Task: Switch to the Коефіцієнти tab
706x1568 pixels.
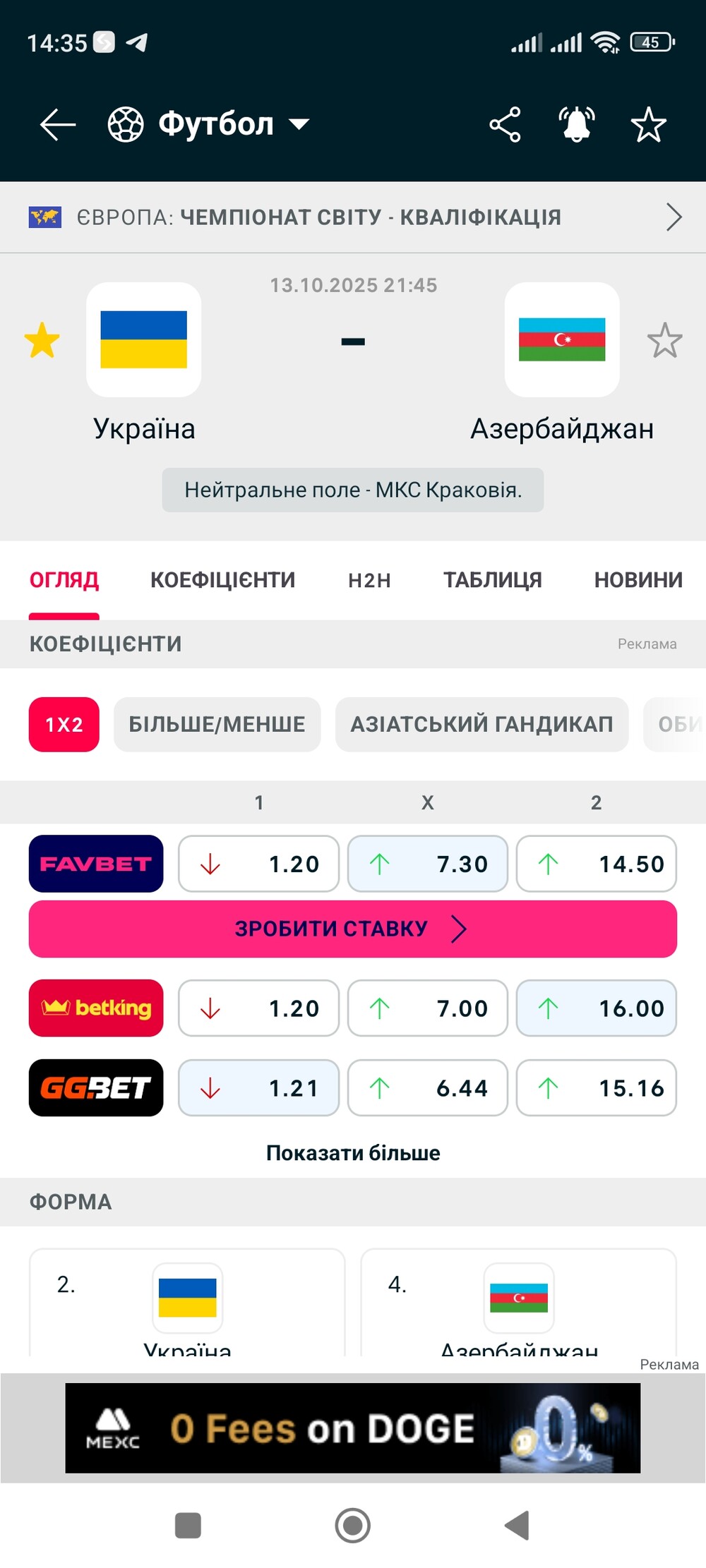Action: 222,580
